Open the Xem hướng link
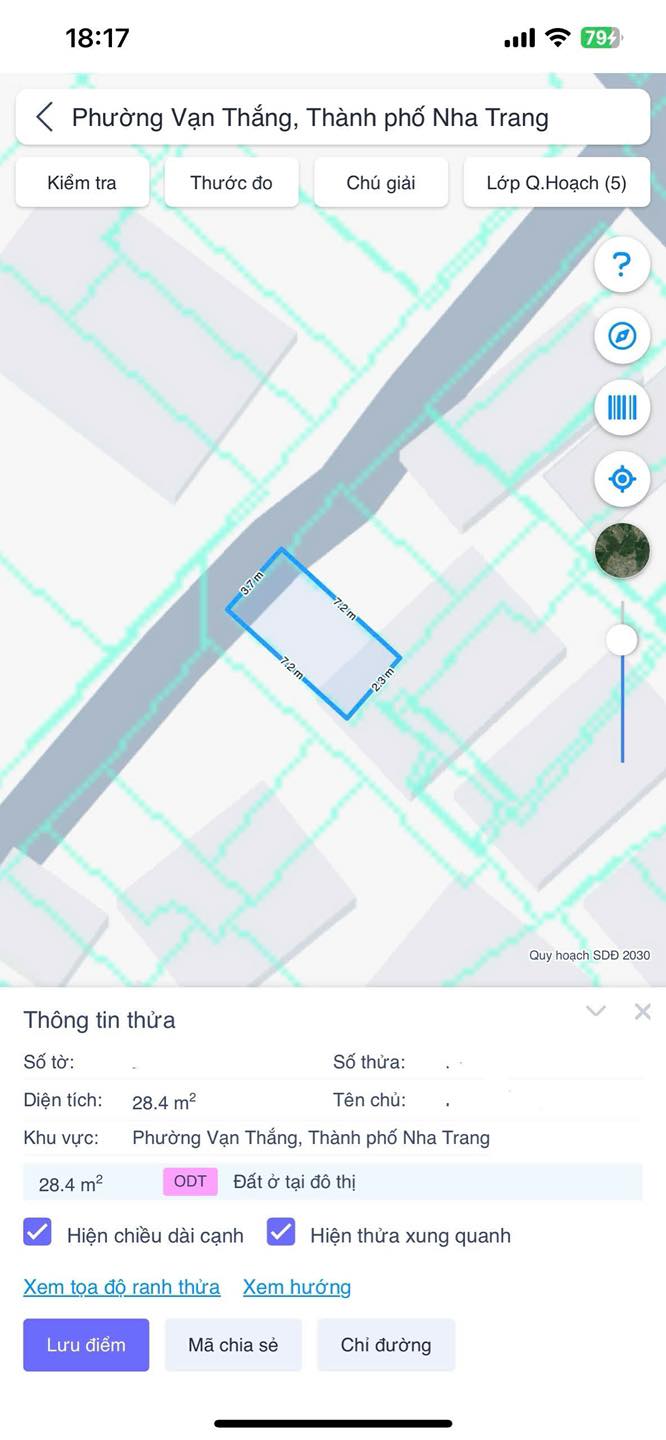The image size is (666, 1440). pyautogui.click(x=297, y=1287)
